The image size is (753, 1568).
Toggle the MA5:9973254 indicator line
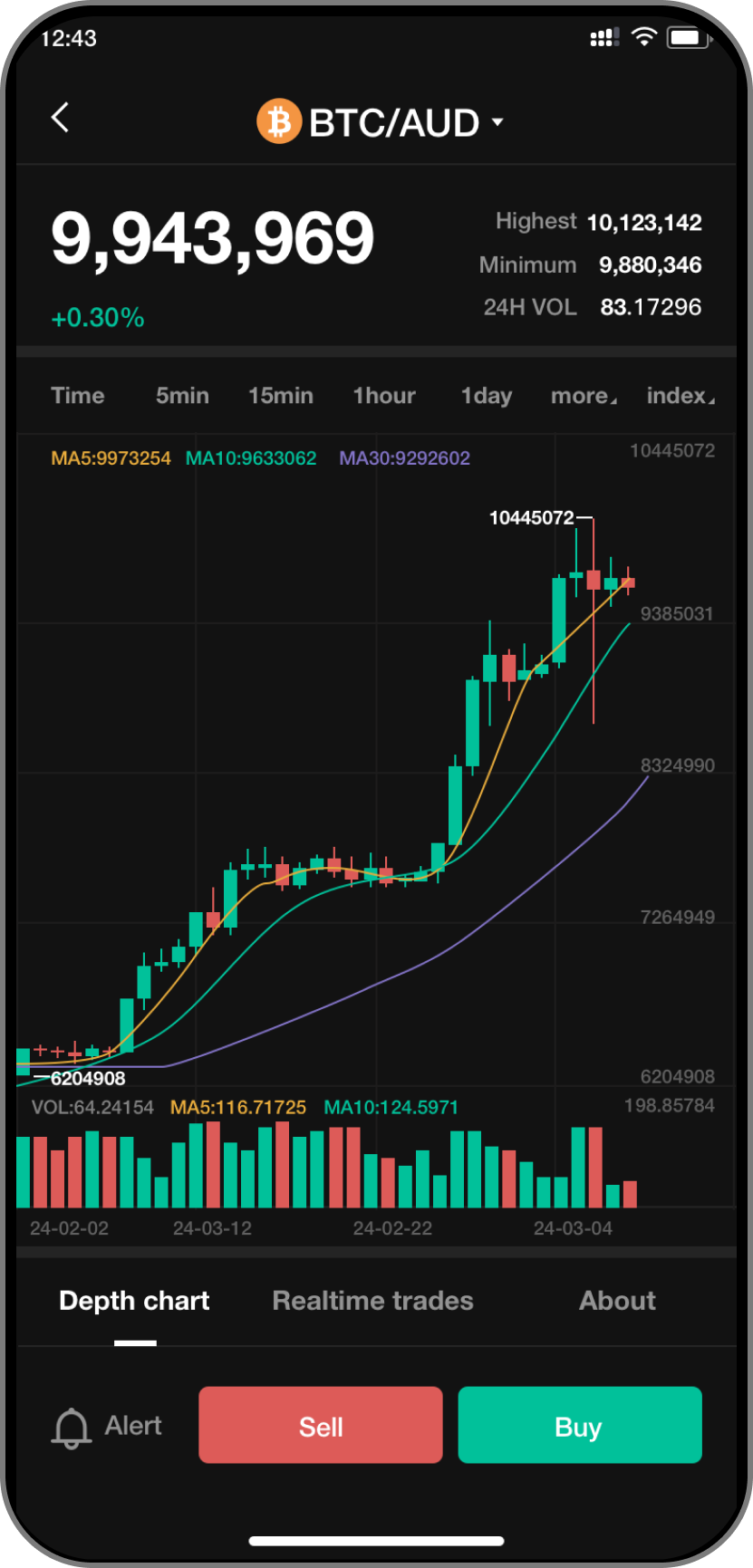click(x=111, y=458)
